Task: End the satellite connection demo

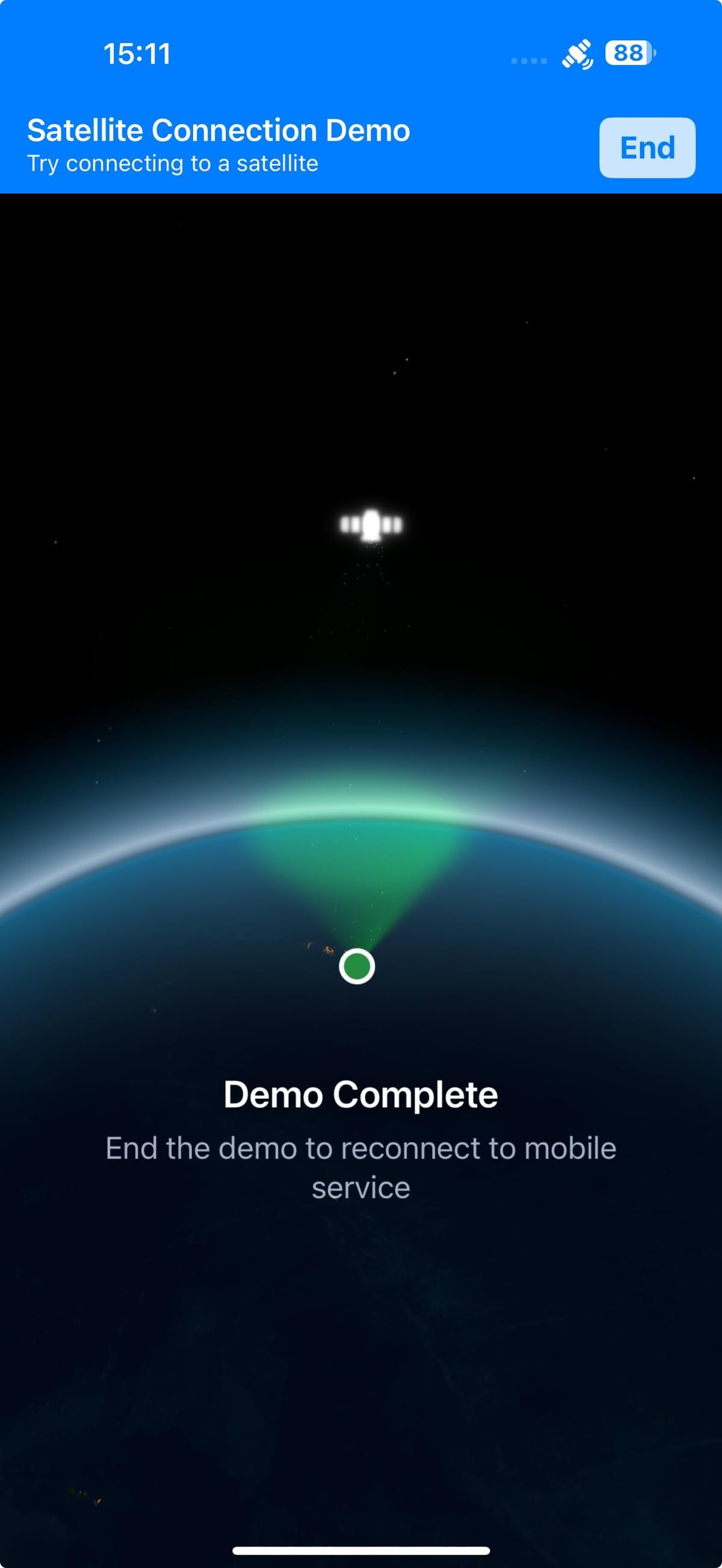Action: pos(647,148)
